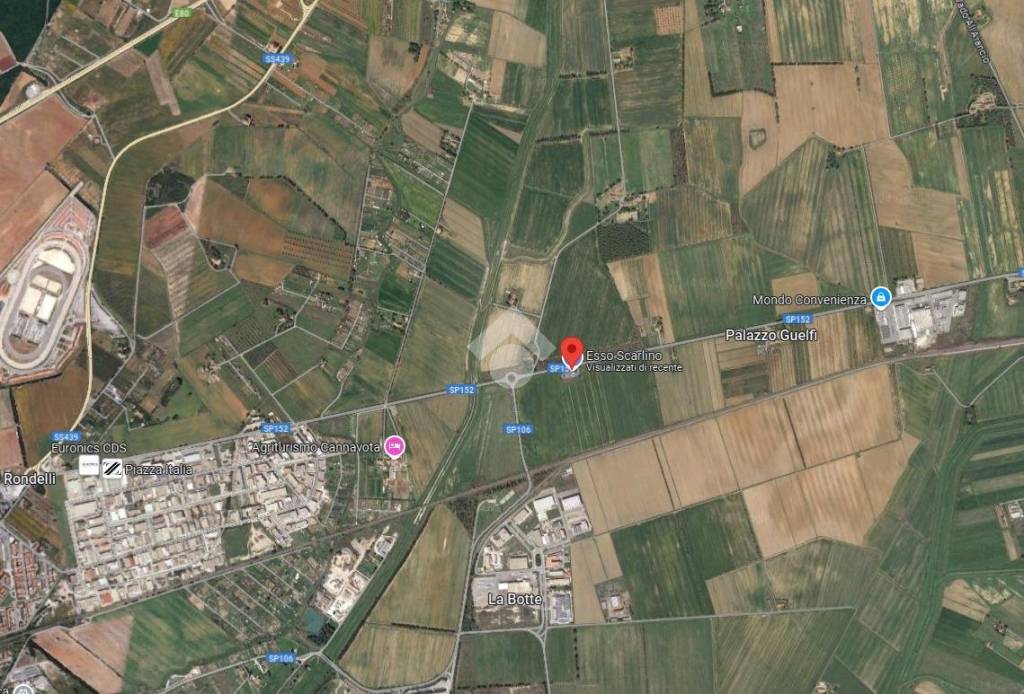Tap the red Esso Scarlino pin
Screen dimensions: 1024x694
[571, 351]
